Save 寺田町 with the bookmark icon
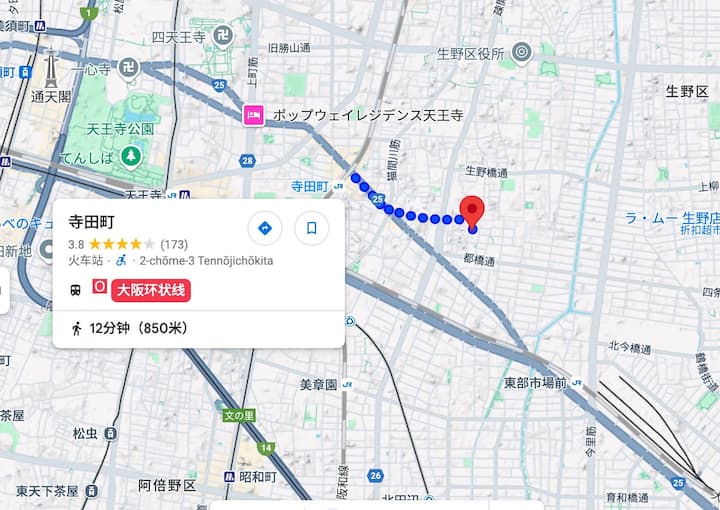This screenshot has width=720, height=510. pyautogui.click(x=311, y=228)
